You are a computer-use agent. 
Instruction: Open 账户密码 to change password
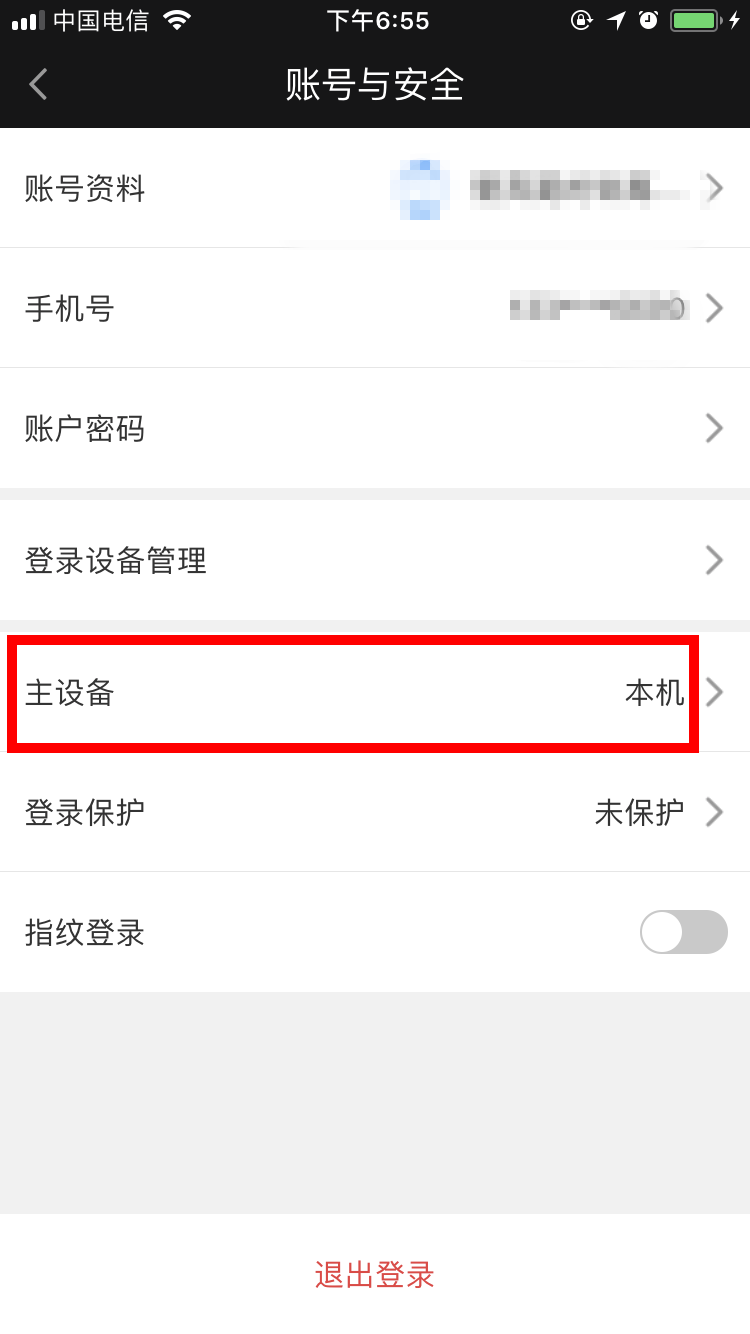[375, 428]
